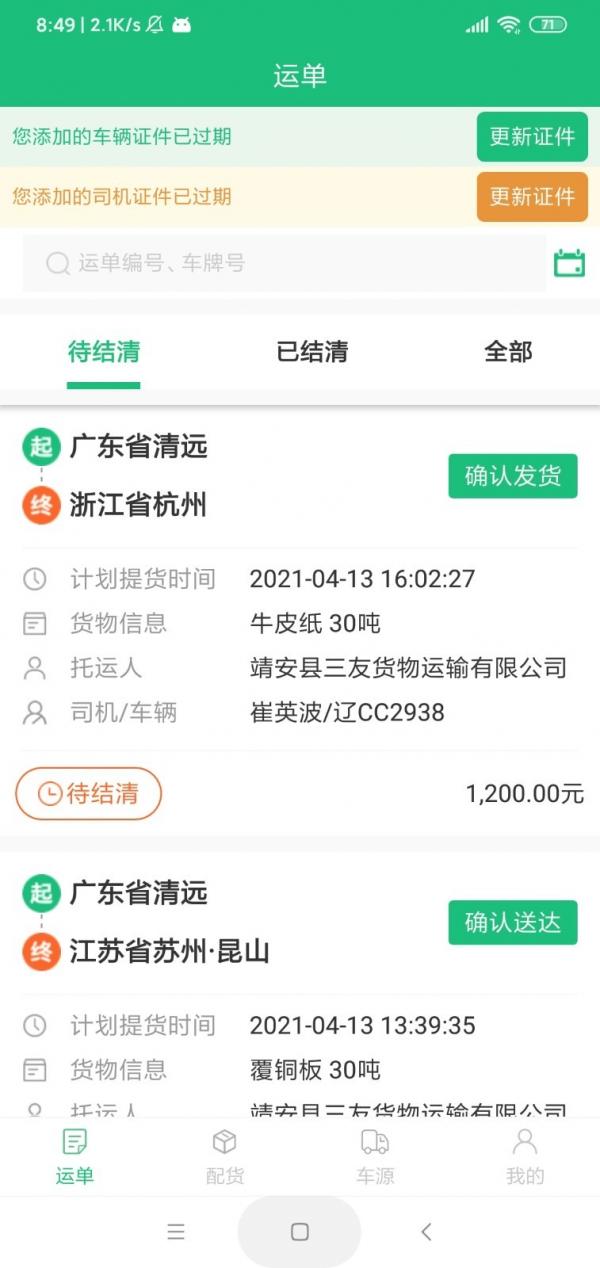
Task: Go to the system home screen
Action: [x=299, y=1232]
